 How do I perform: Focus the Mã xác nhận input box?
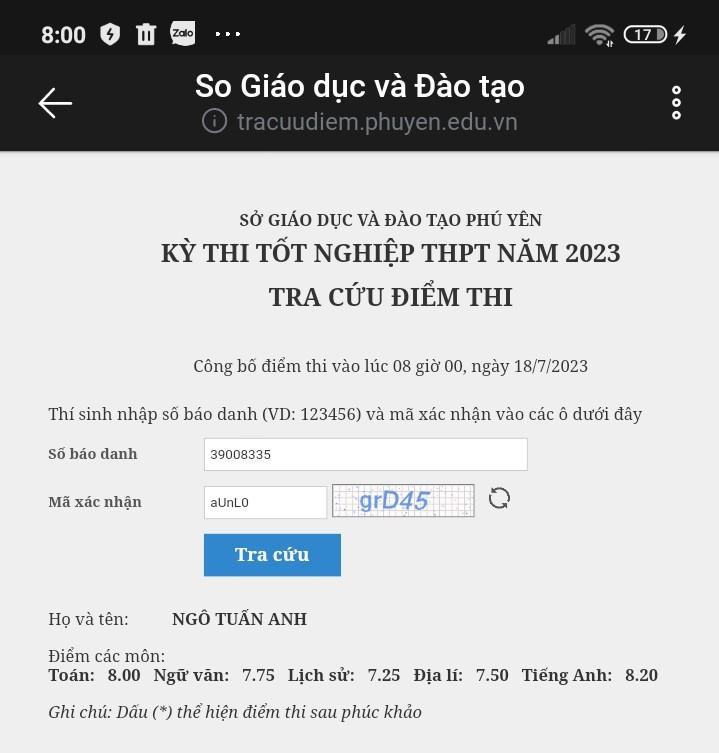coord(265,502)
